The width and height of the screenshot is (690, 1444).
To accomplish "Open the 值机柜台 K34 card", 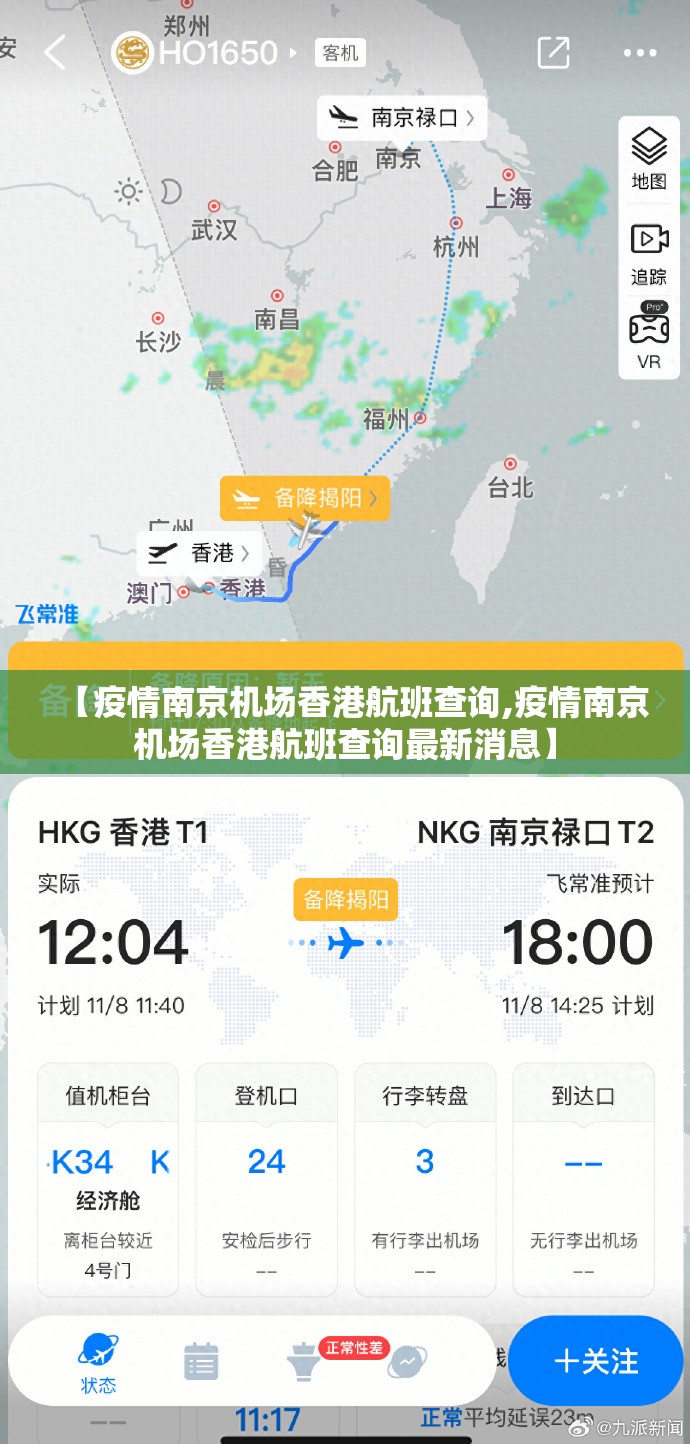I will tap(108, 1180).
